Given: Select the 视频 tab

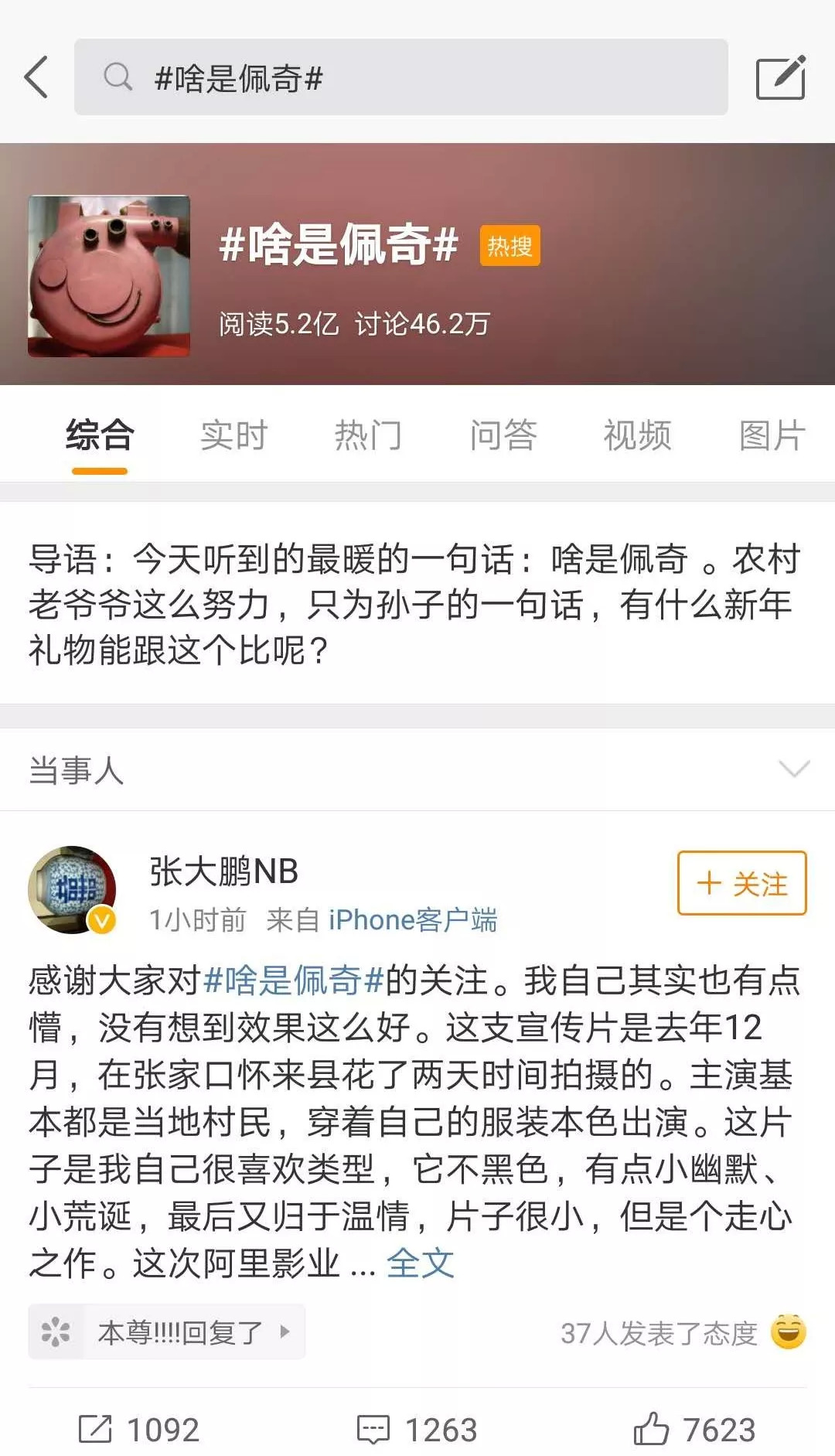Looking at the screenshot, I should (637, 435).
